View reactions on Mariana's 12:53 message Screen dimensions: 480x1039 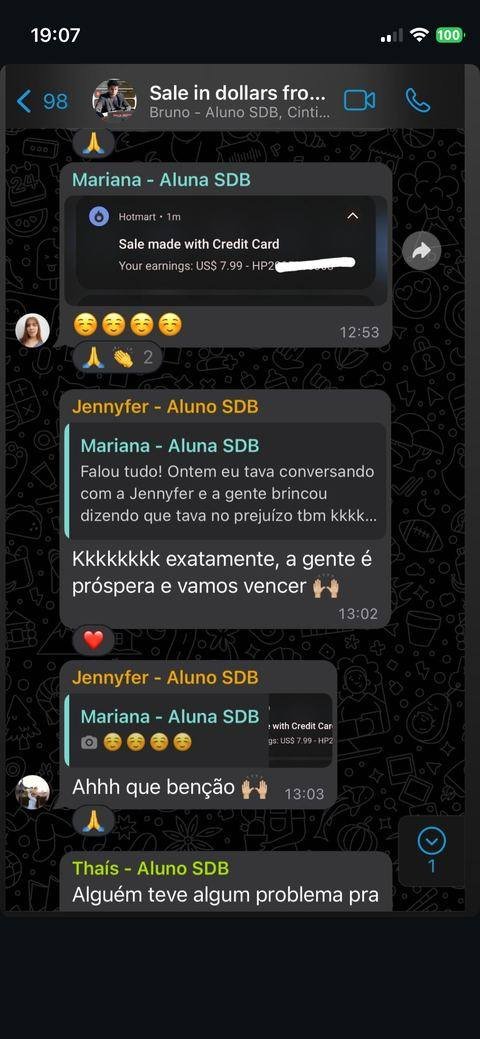coord(117,358)
